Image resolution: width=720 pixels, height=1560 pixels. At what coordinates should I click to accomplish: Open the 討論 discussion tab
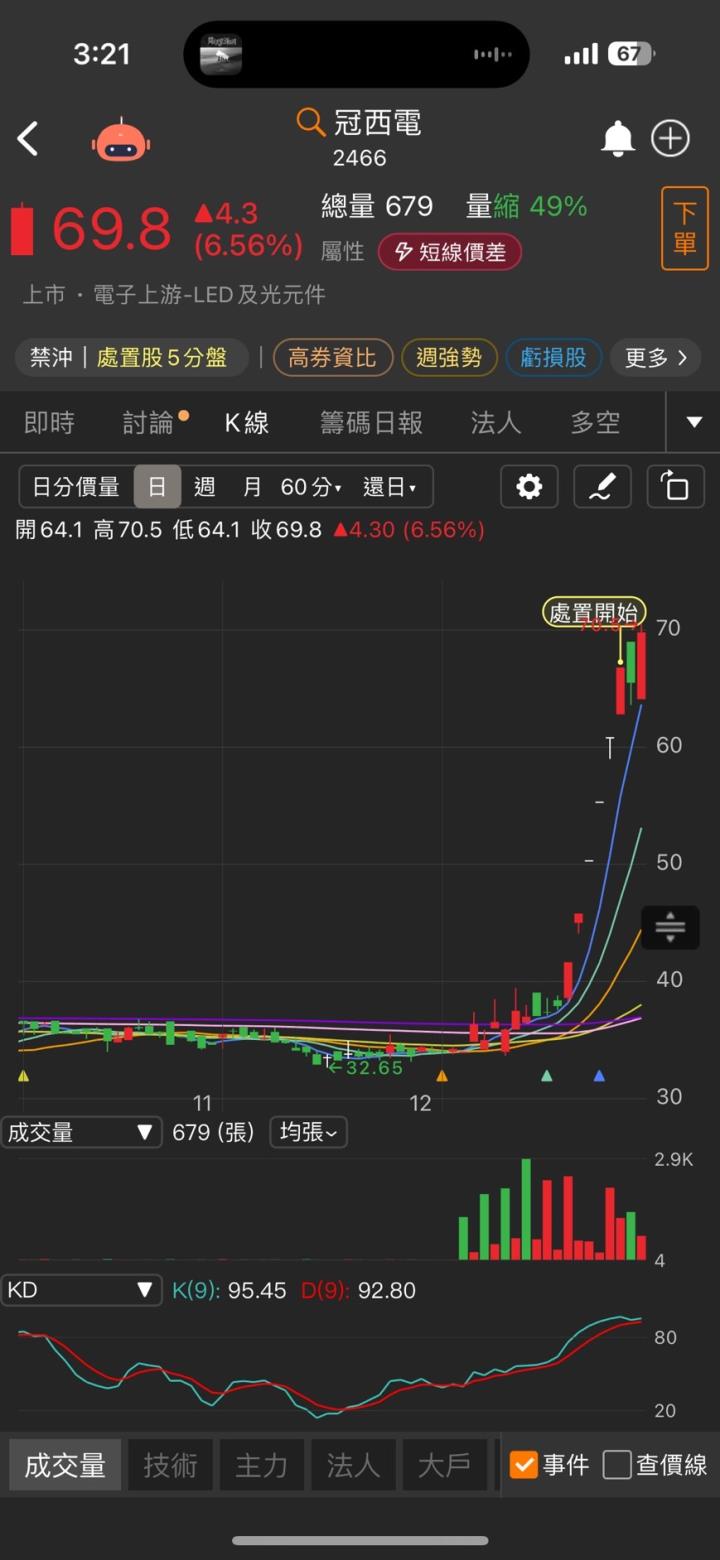coord(150,422)
